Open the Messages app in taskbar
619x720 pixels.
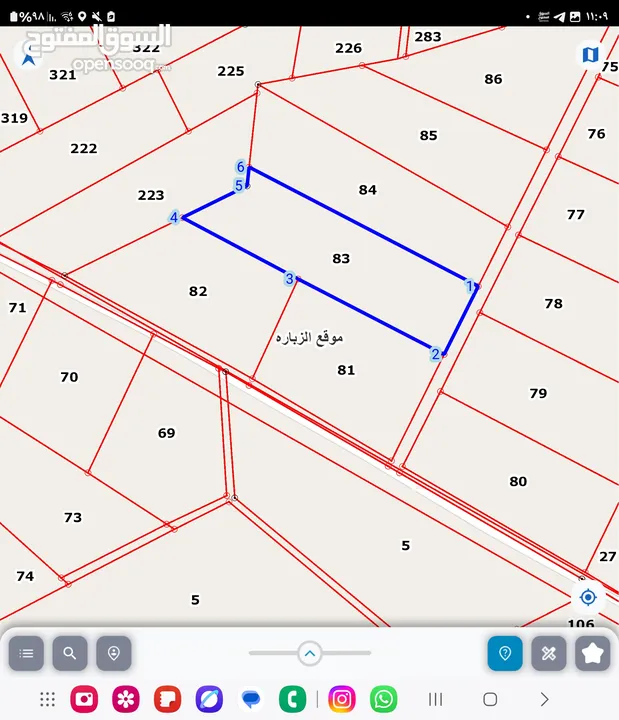[251, 699]
